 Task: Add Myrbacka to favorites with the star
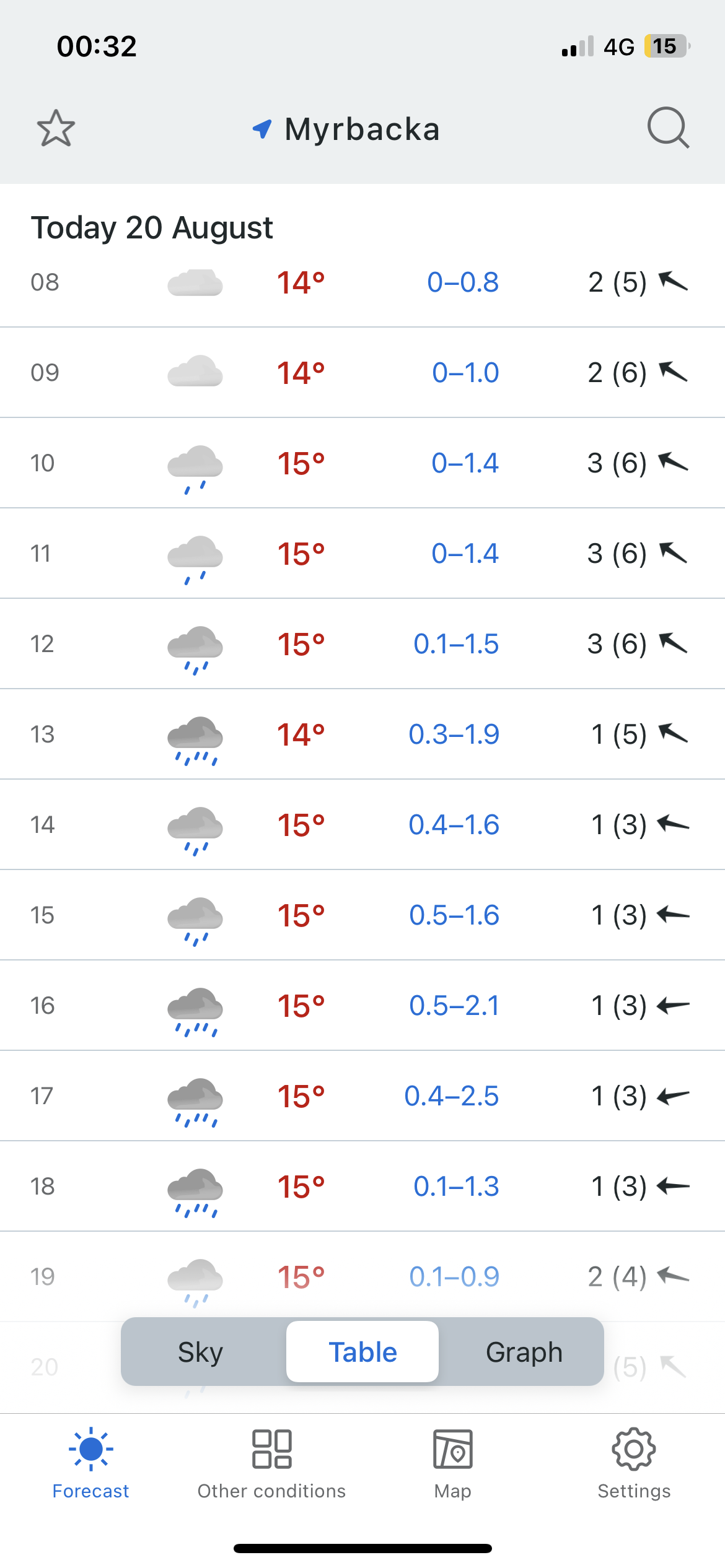coord(56,128)
